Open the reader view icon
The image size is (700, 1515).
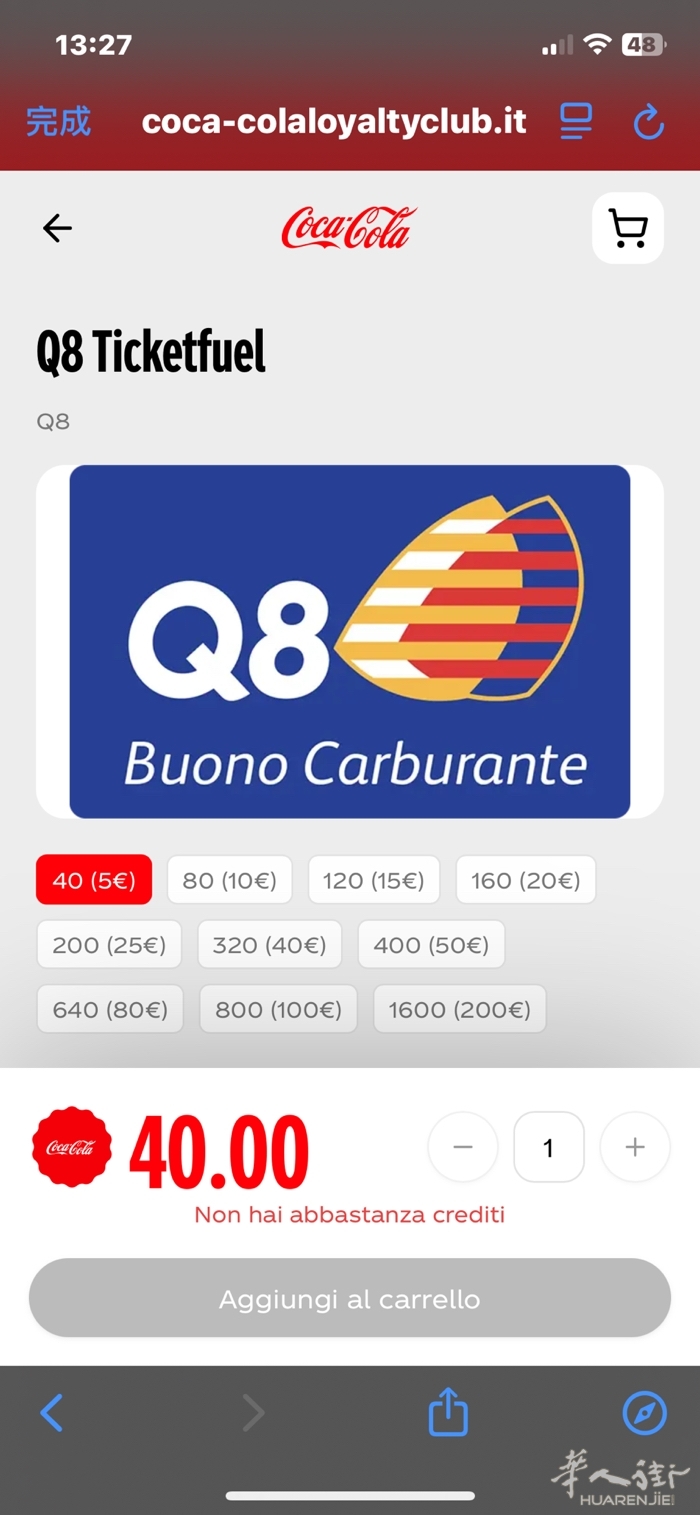tap(576, 122)
